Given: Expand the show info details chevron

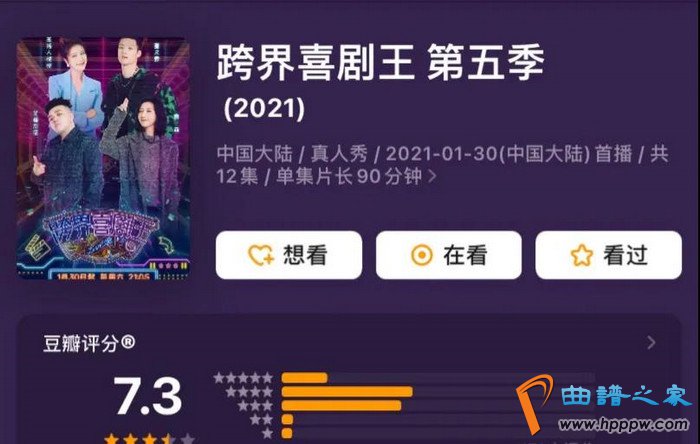Looking at the screenshot, I should tap(432, 177).
